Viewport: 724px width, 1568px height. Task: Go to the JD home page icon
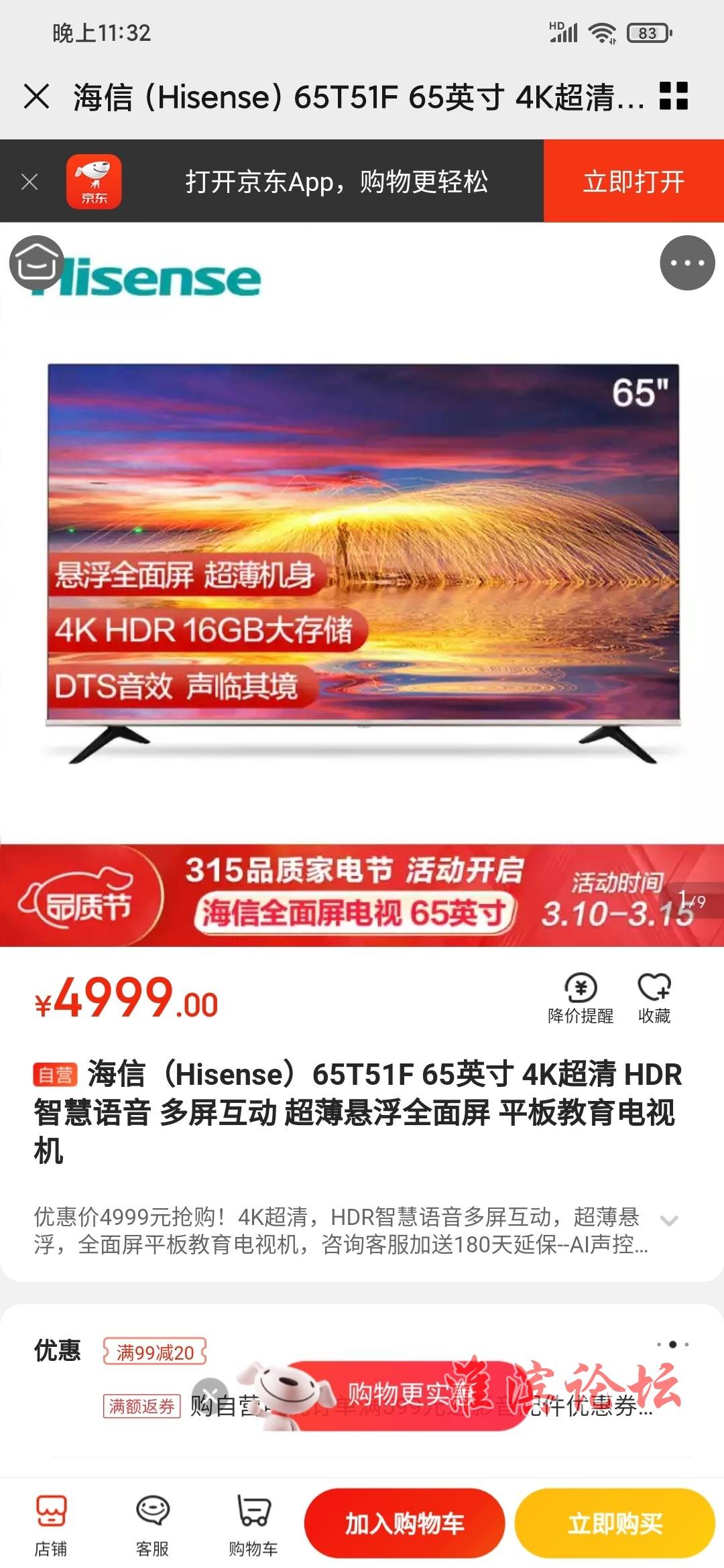coord(37,263)
